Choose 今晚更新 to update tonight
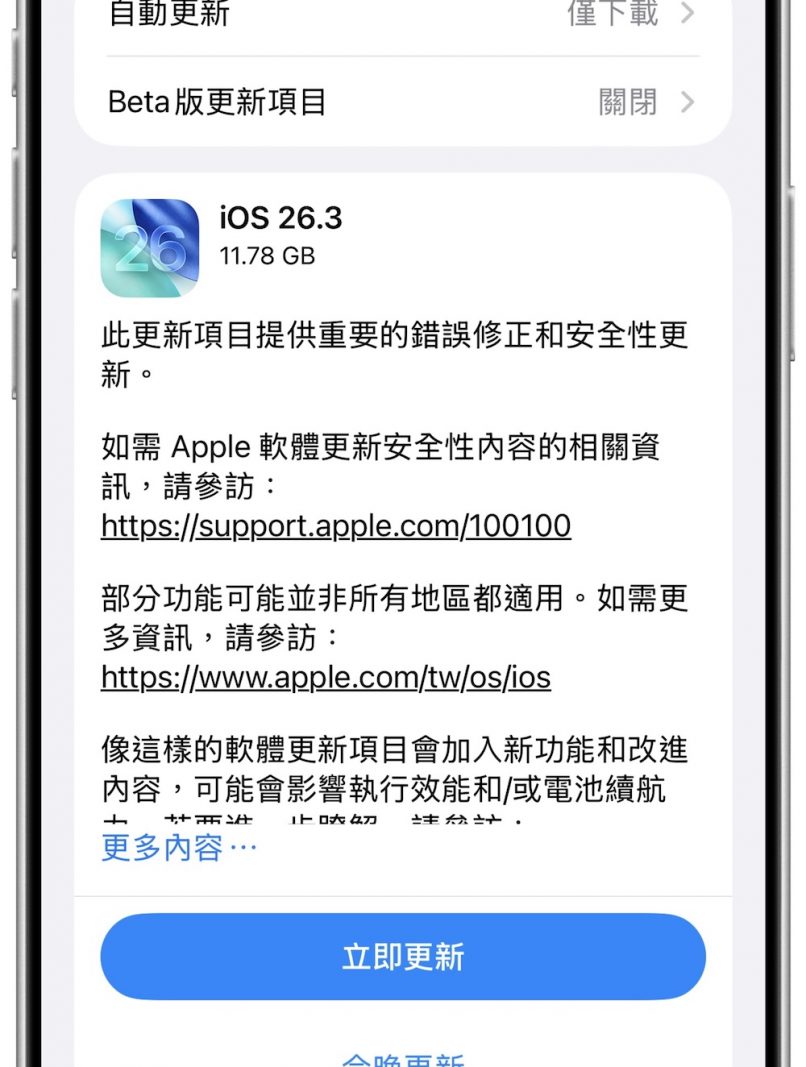The image size is (806, 1067). click(402, 1057)
